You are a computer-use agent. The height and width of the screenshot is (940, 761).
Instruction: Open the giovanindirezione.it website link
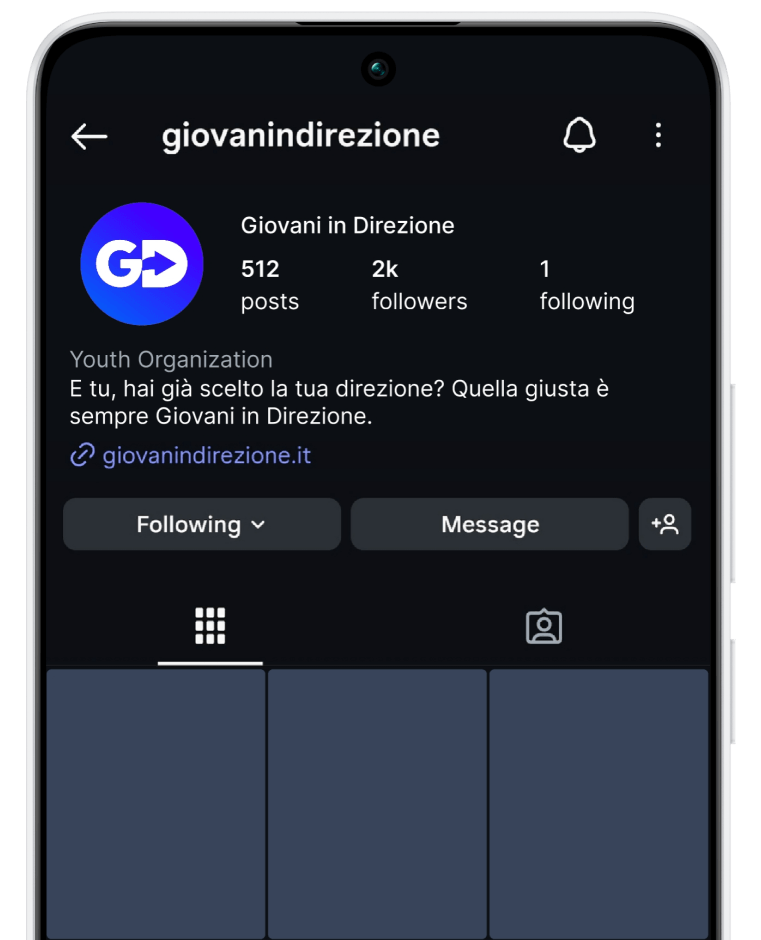206,456
